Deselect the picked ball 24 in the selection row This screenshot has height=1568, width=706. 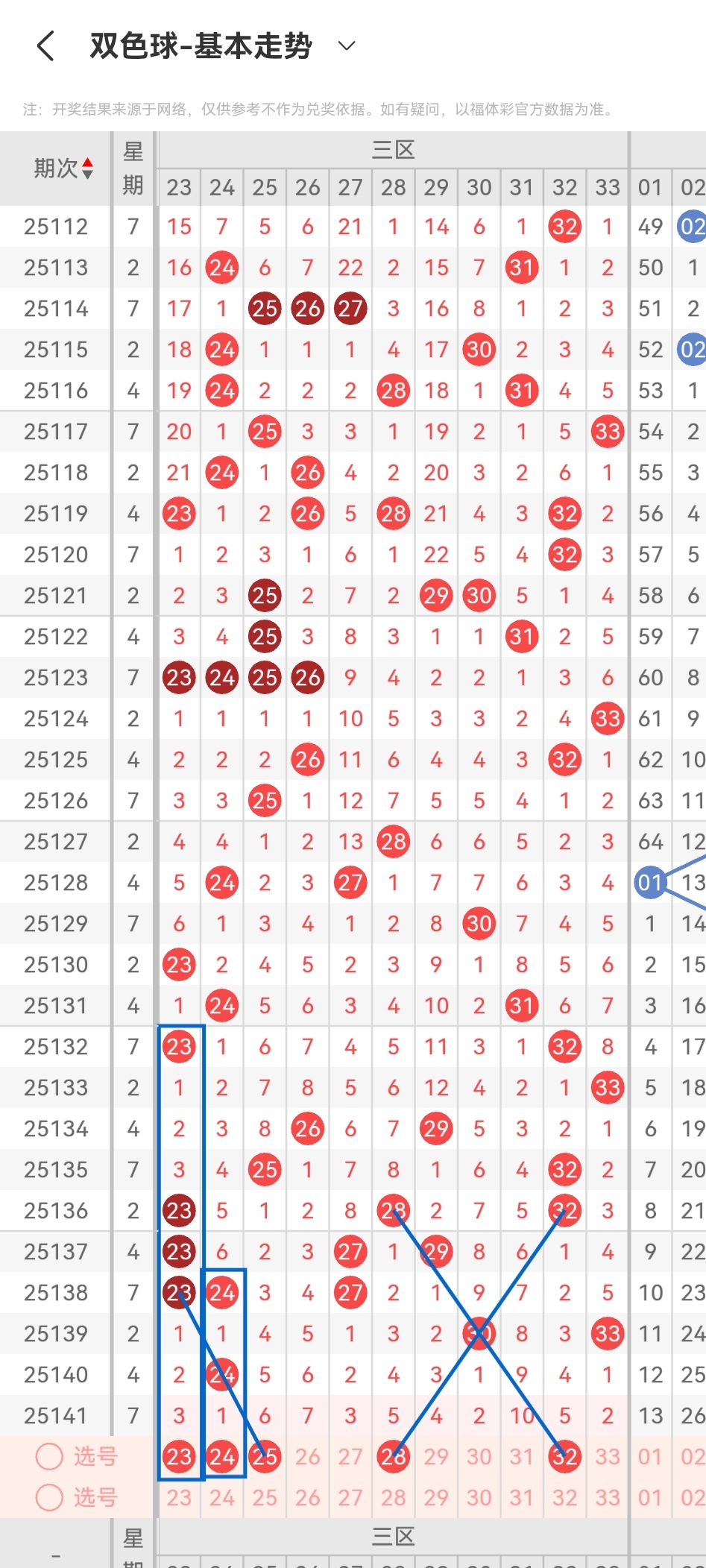tap(222, 1456)
